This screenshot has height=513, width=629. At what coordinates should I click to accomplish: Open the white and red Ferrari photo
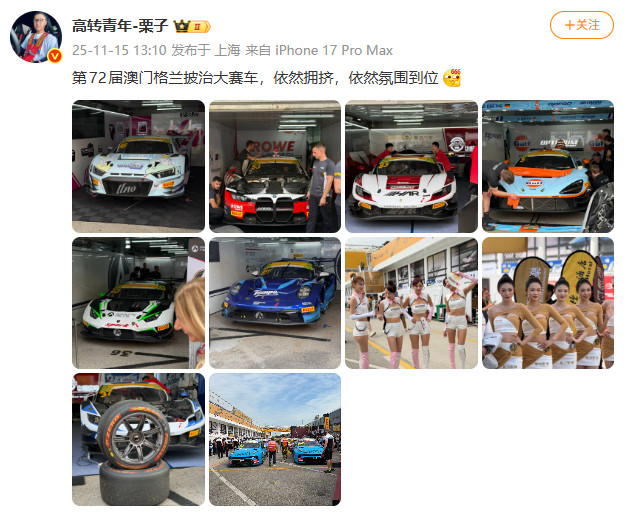coord(411,166)
